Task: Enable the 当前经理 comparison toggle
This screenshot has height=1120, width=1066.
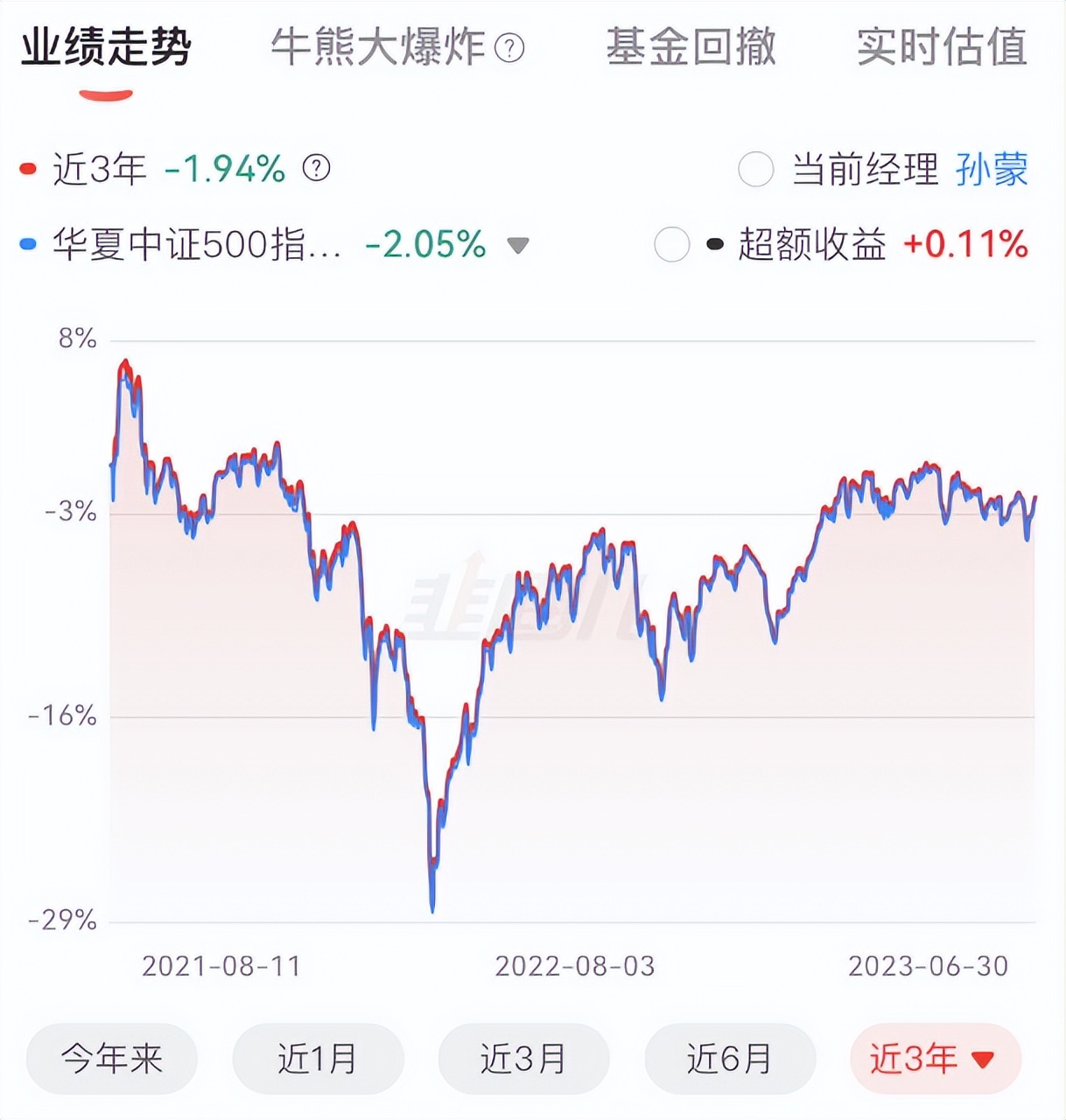Action: point(756,169)
